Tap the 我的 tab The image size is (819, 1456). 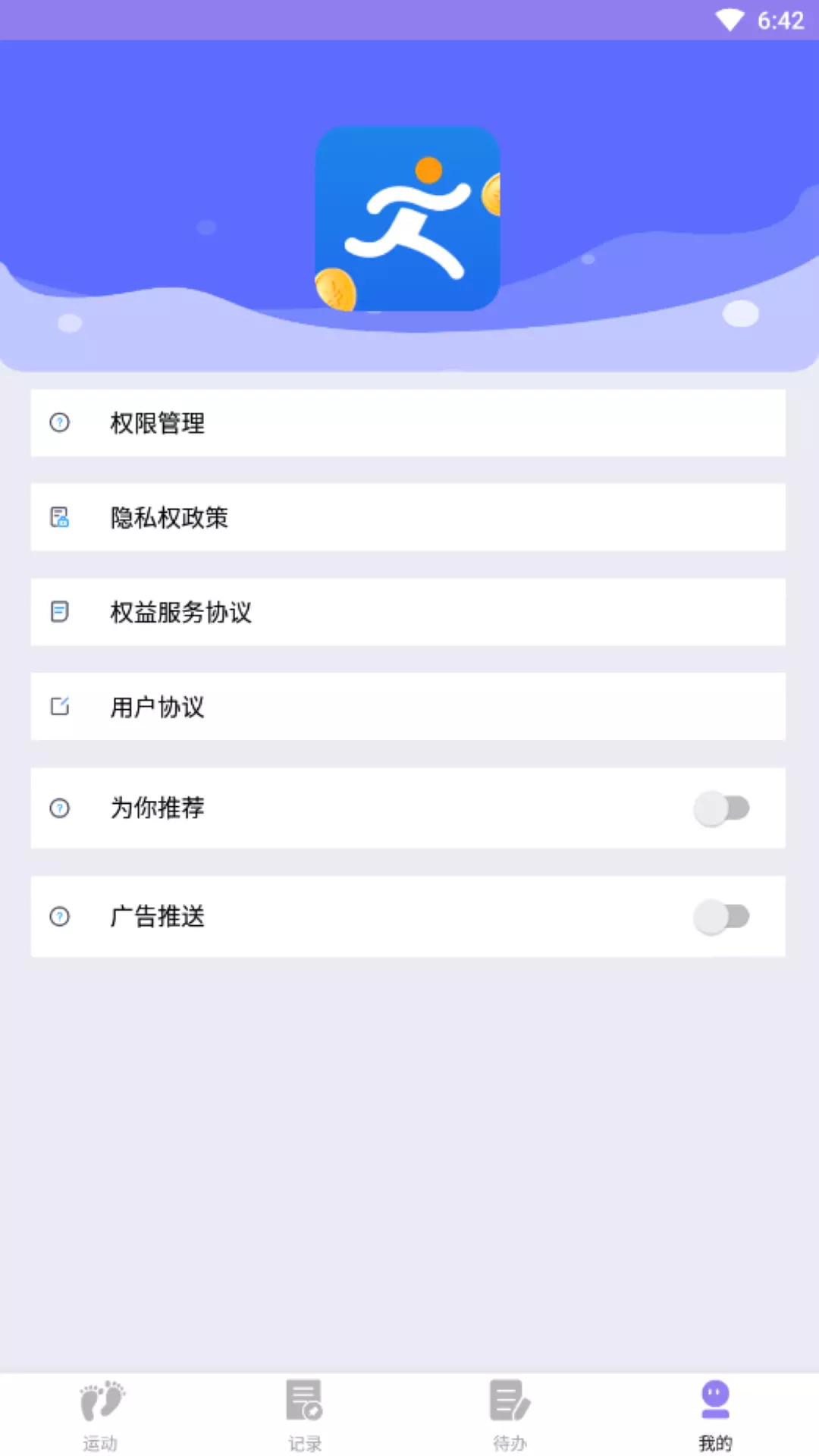coord(715,1415)
